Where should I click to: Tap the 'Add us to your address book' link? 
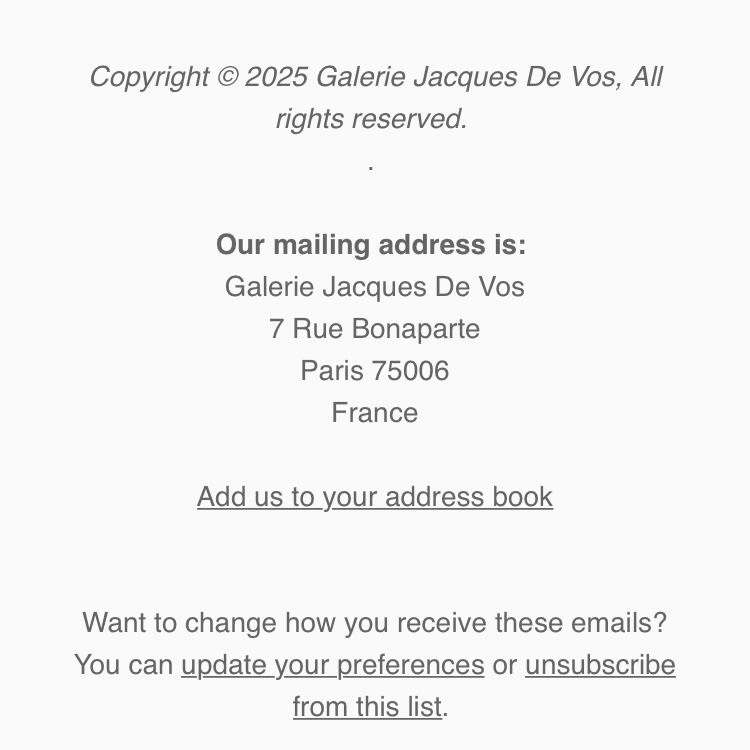(x=375, y=497)
